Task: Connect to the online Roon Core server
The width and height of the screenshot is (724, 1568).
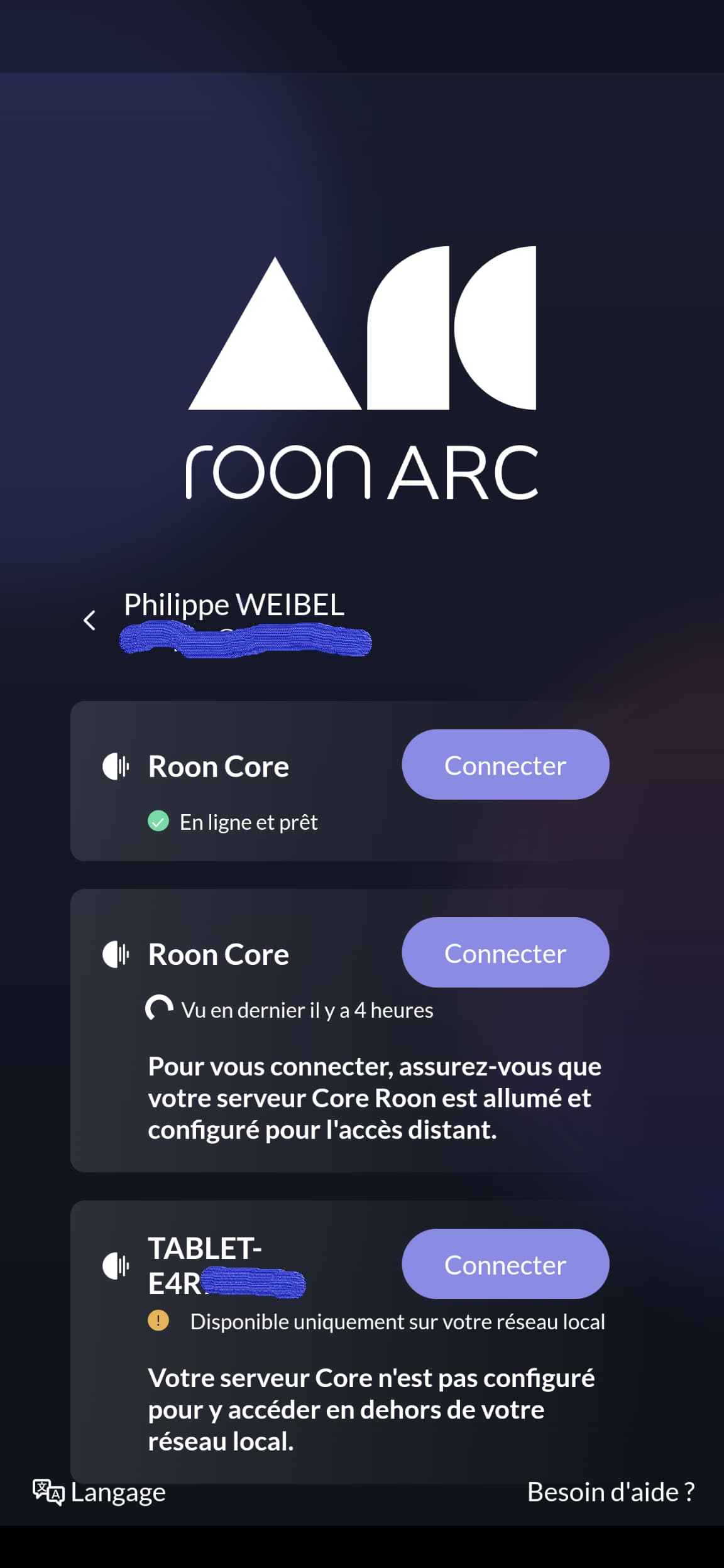Action: tap(505, 765)
